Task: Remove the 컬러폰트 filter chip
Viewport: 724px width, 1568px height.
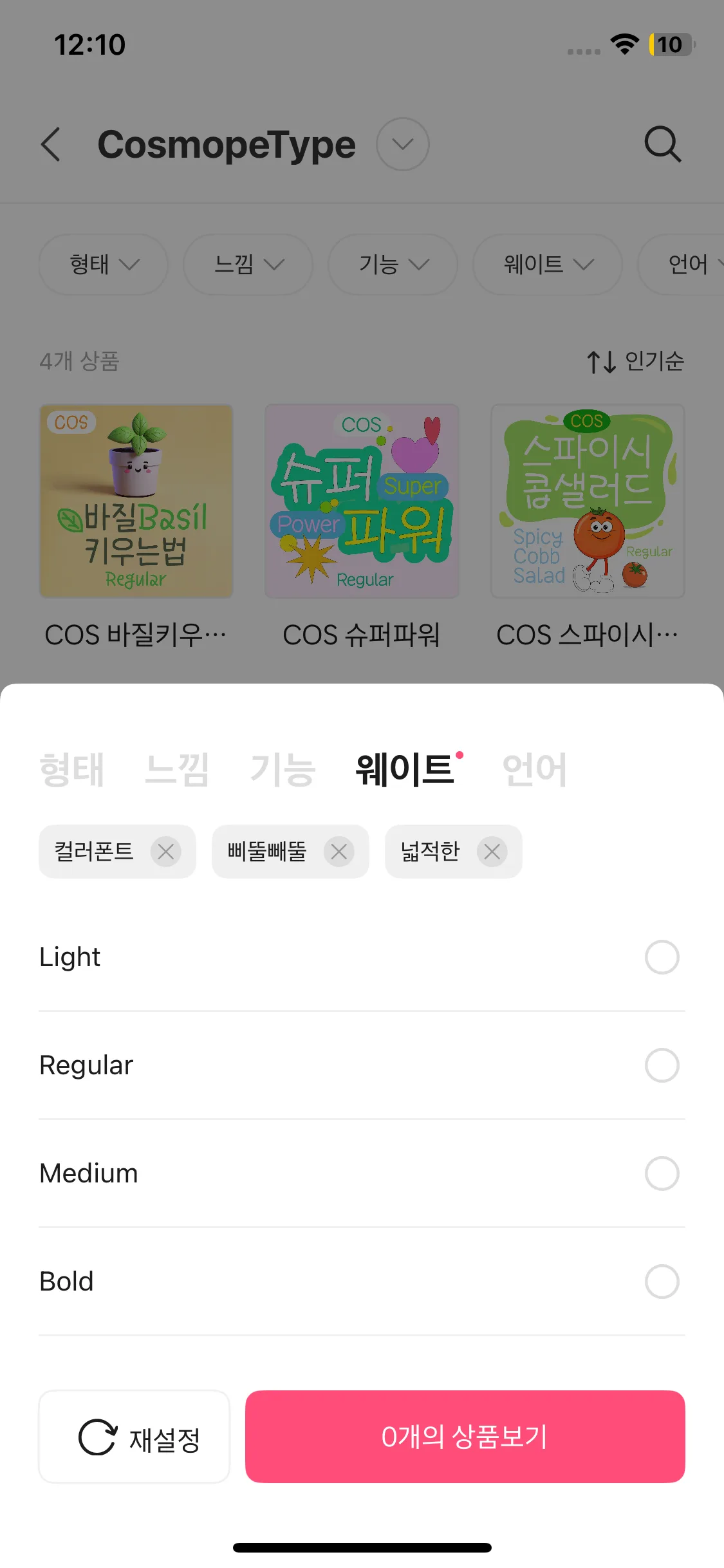Action: tap(166, 852)
